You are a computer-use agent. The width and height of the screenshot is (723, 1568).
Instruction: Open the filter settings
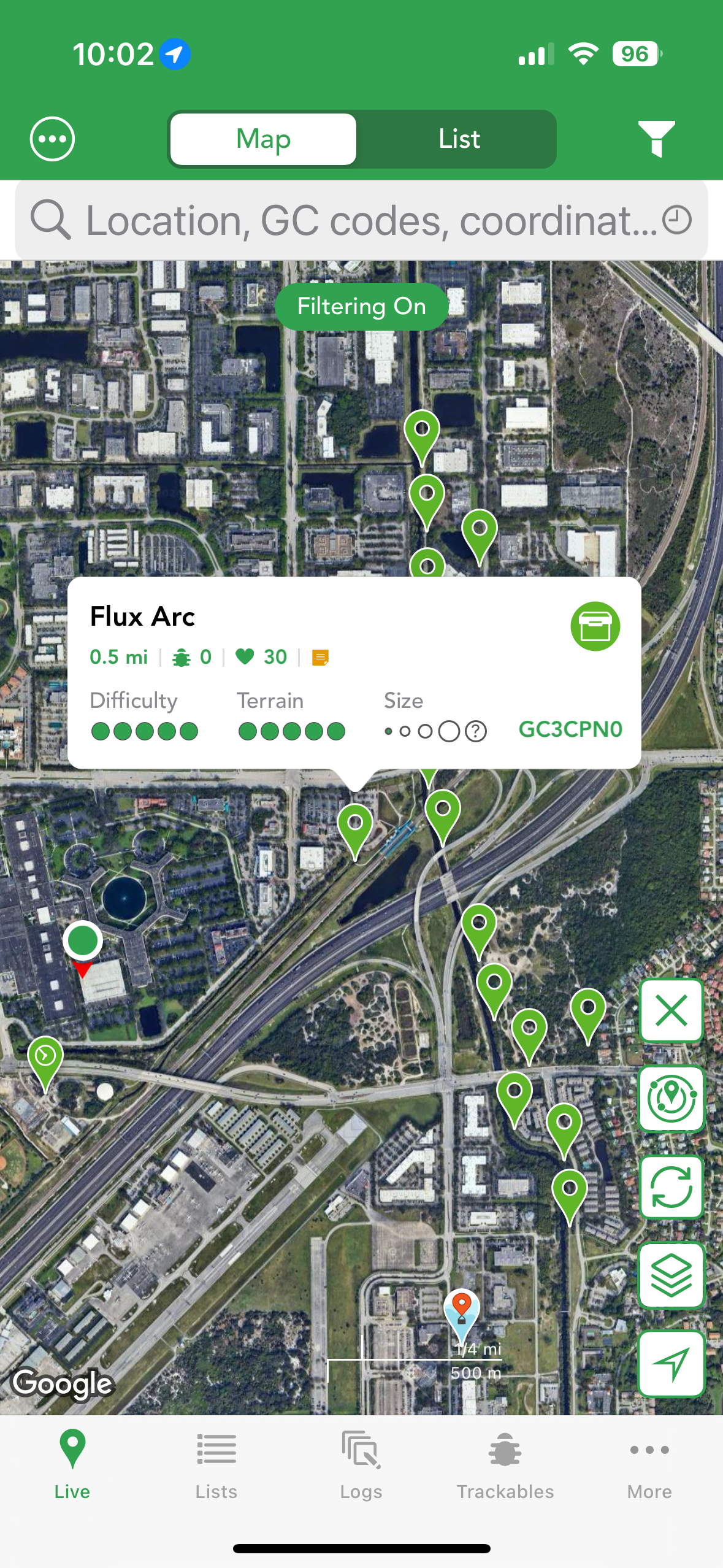(x=656, y=139)
